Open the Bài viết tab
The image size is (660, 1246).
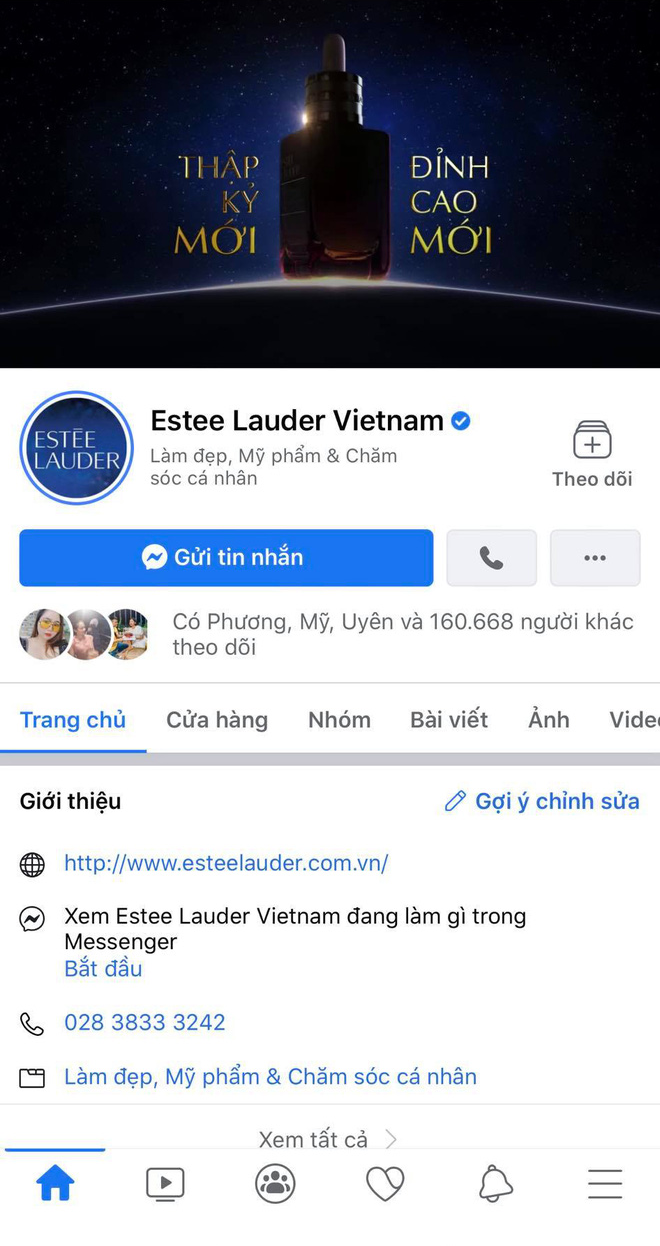pos(449,720)
